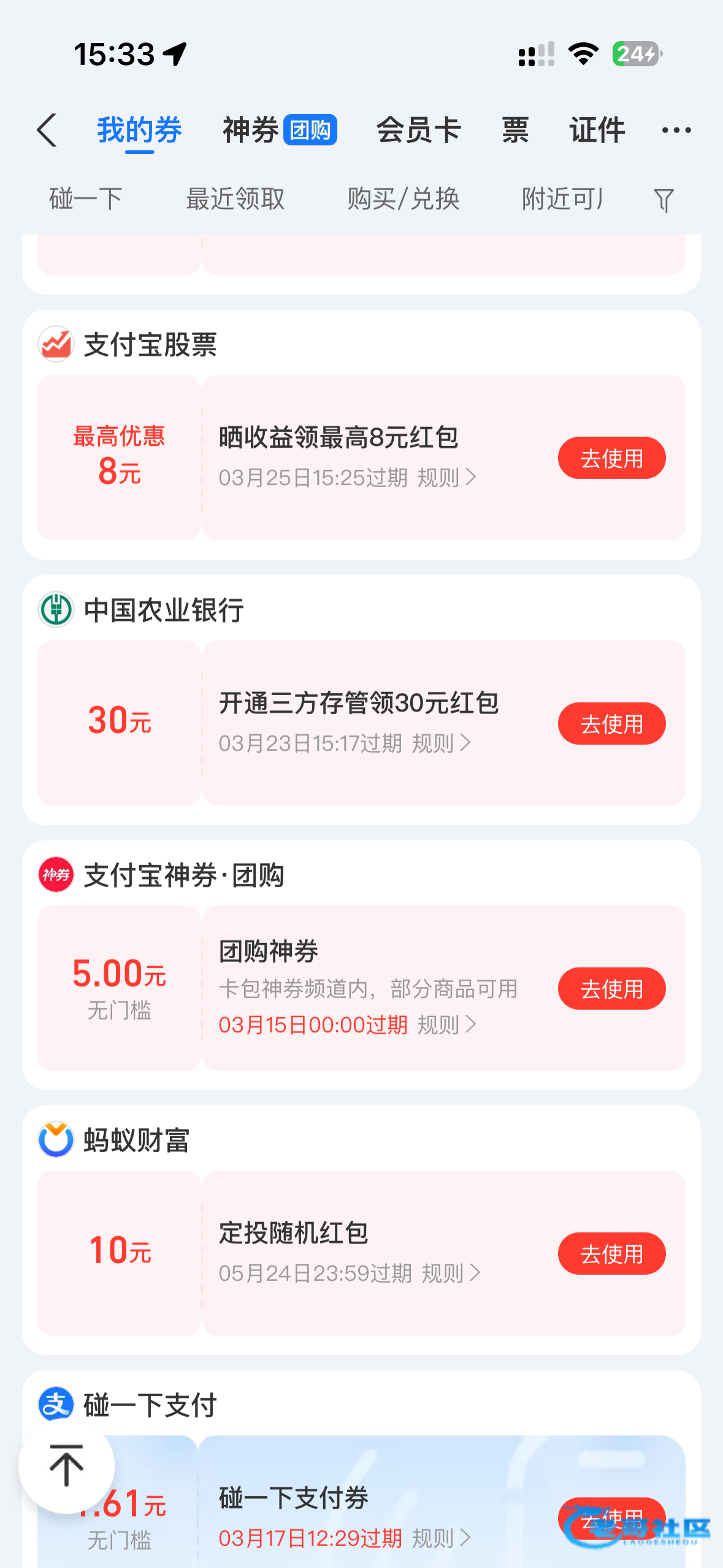Jump back to top with the up arrow
723x1568 pixels.
[67, 1465]
